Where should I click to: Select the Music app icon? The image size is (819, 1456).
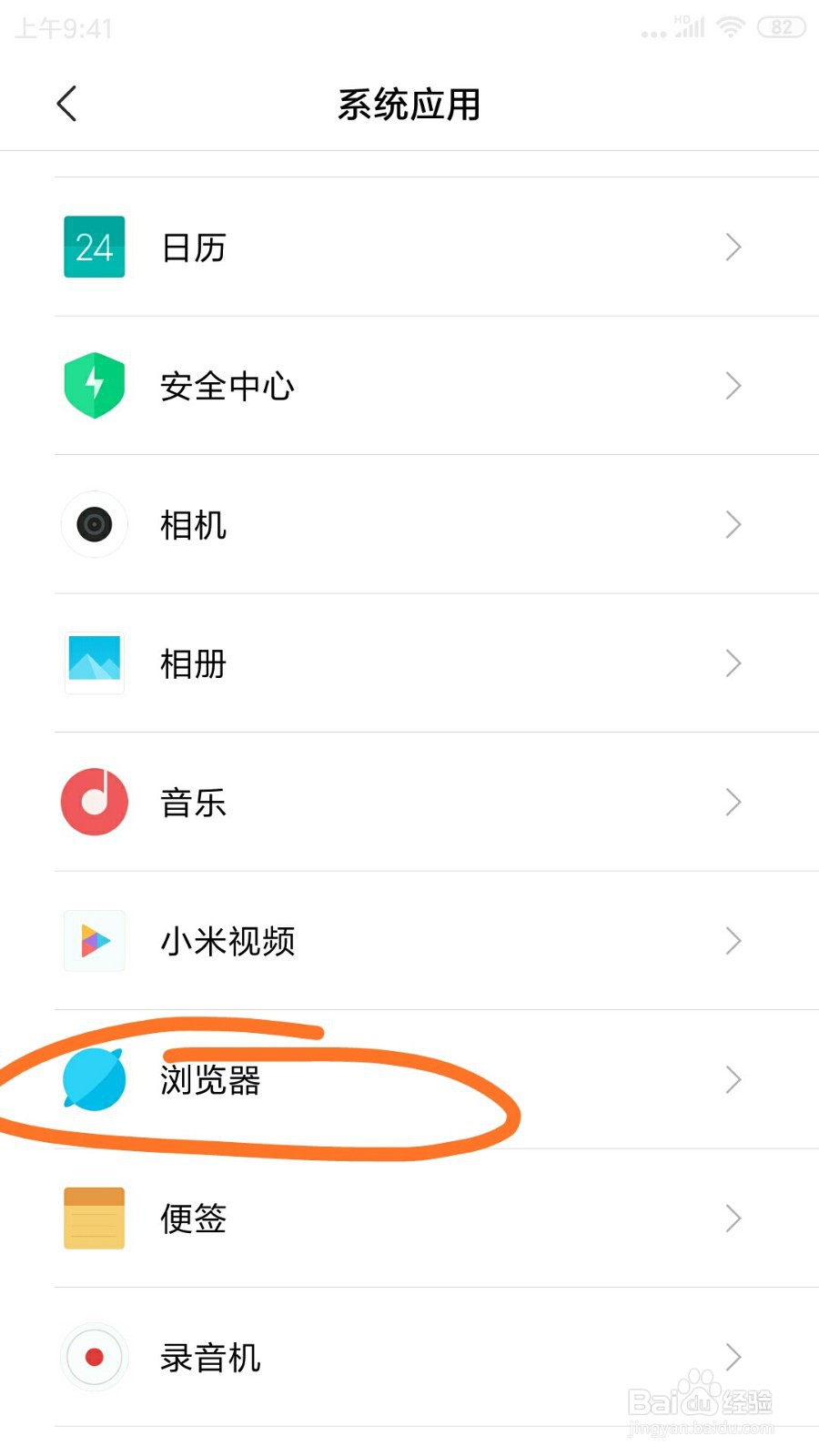[x=93, y=802]
